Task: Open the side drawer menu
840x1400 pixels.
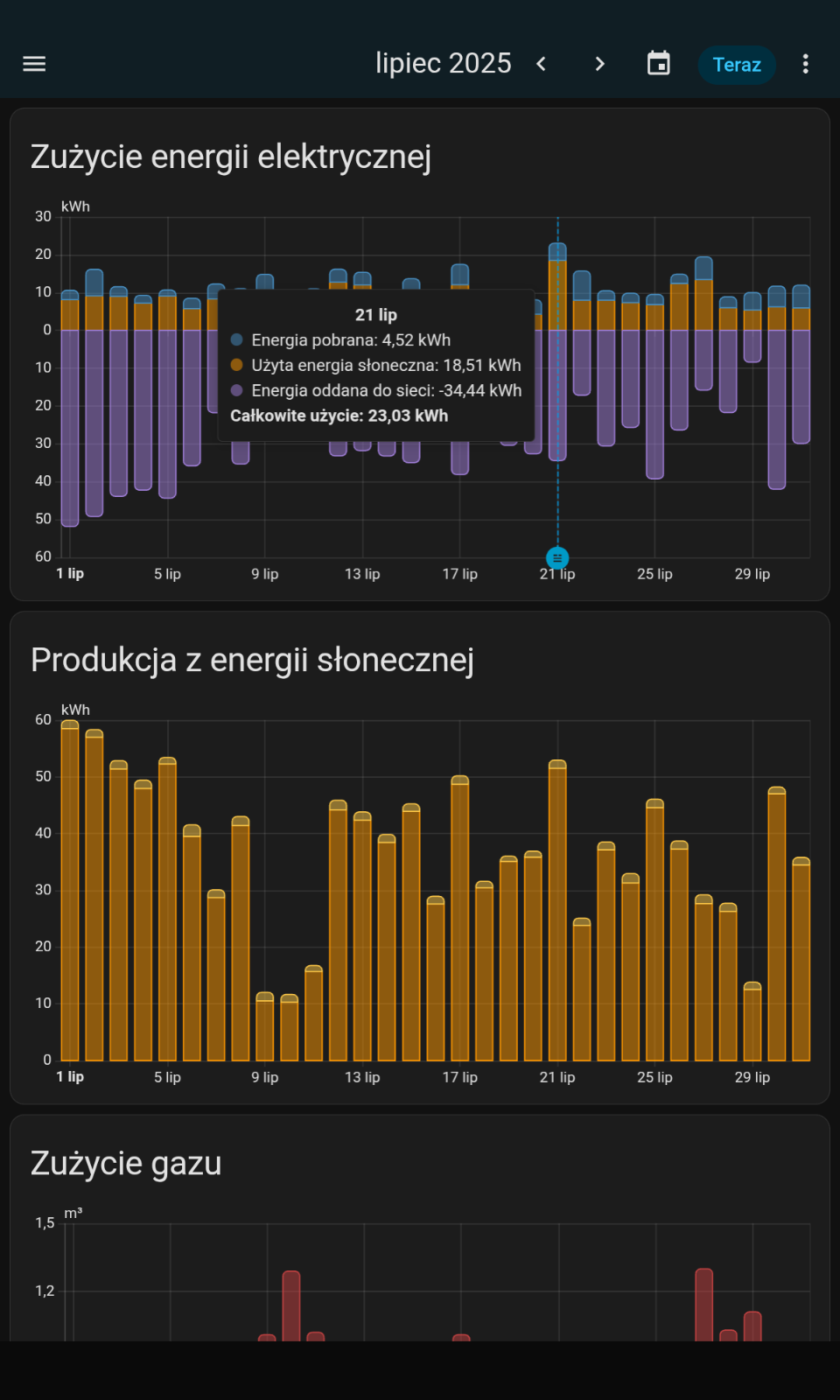Action: [x=34, y=64]
